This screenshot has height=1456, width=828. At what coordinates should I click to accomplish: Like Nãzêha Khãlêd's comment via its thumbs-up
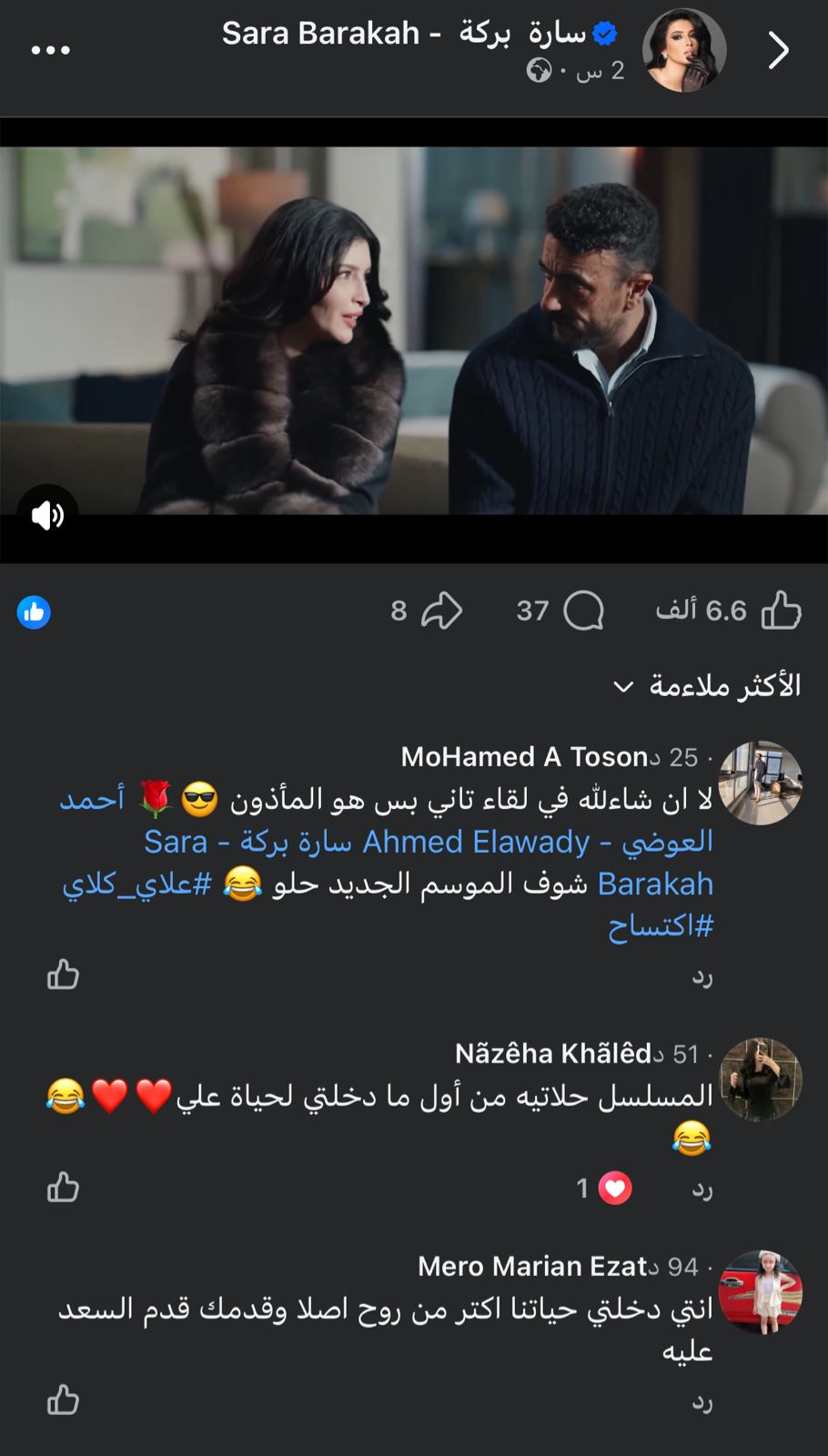coord(63,1188)
